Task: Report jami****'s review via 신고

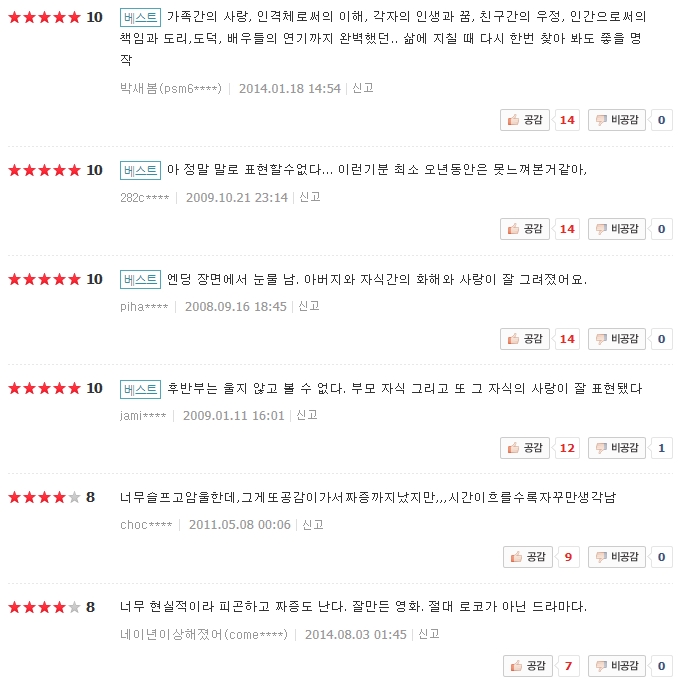Action: point(306,415)
